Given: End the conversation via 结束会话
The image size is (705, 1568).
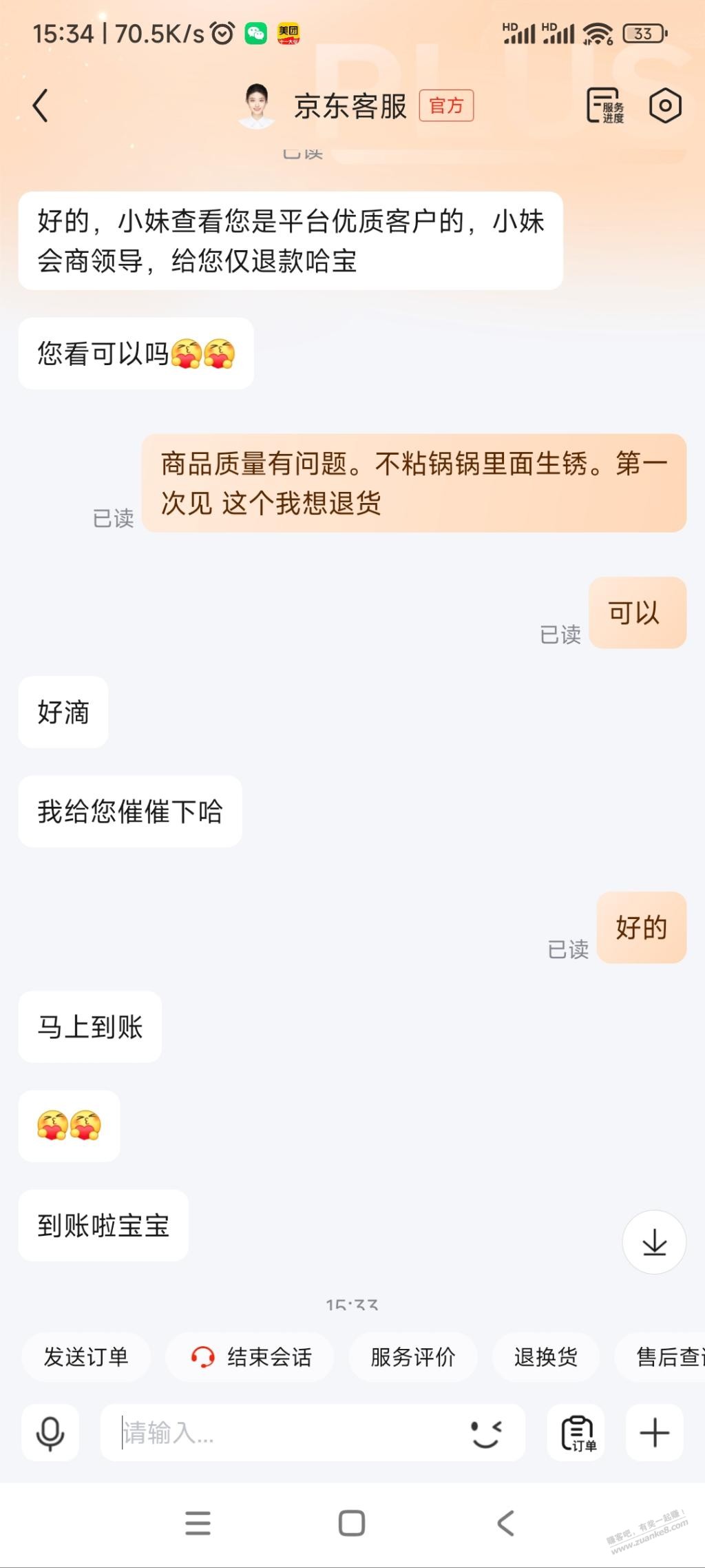Looking at the screenshot, I should tap(251, 1357).
